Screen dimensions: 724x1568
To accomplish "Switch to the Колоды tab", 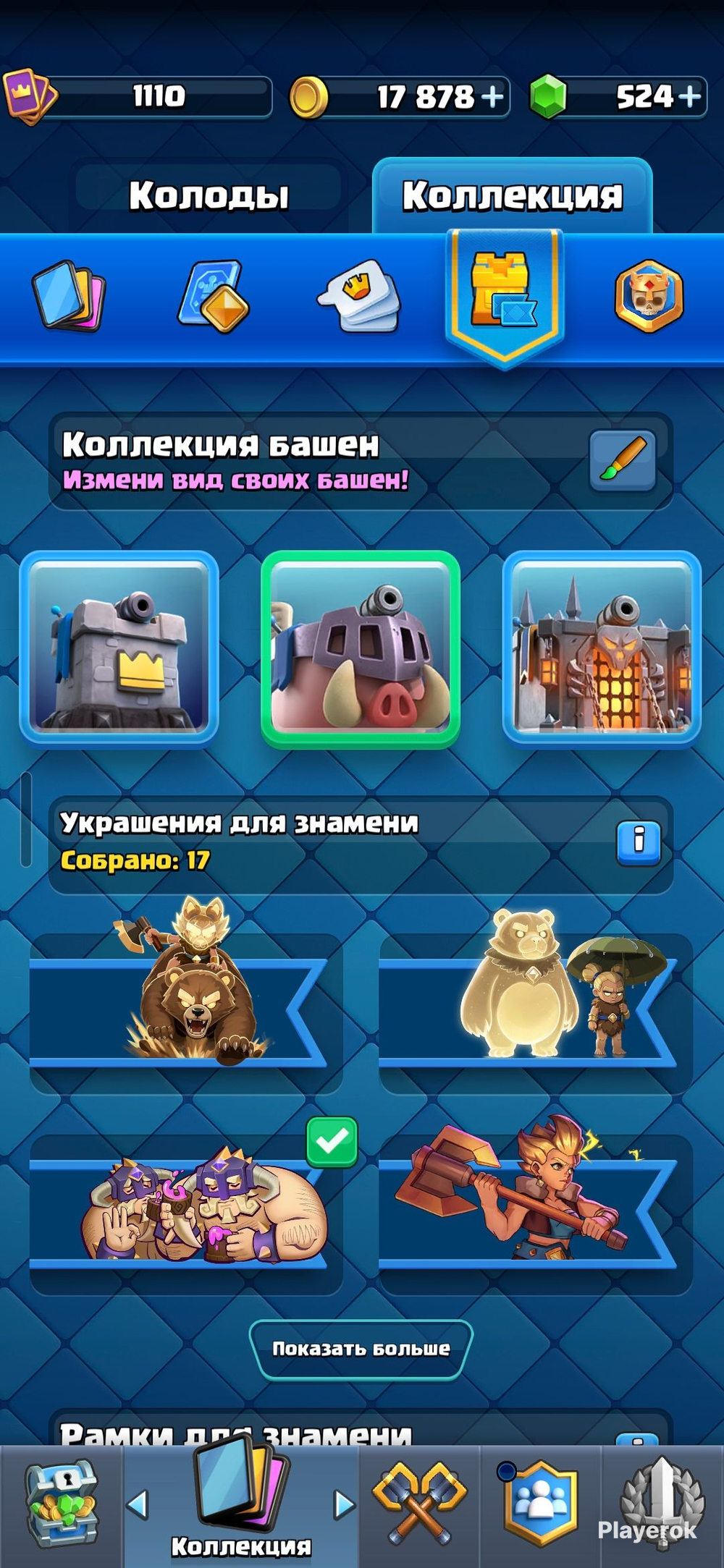I will [x=209, y=195].
